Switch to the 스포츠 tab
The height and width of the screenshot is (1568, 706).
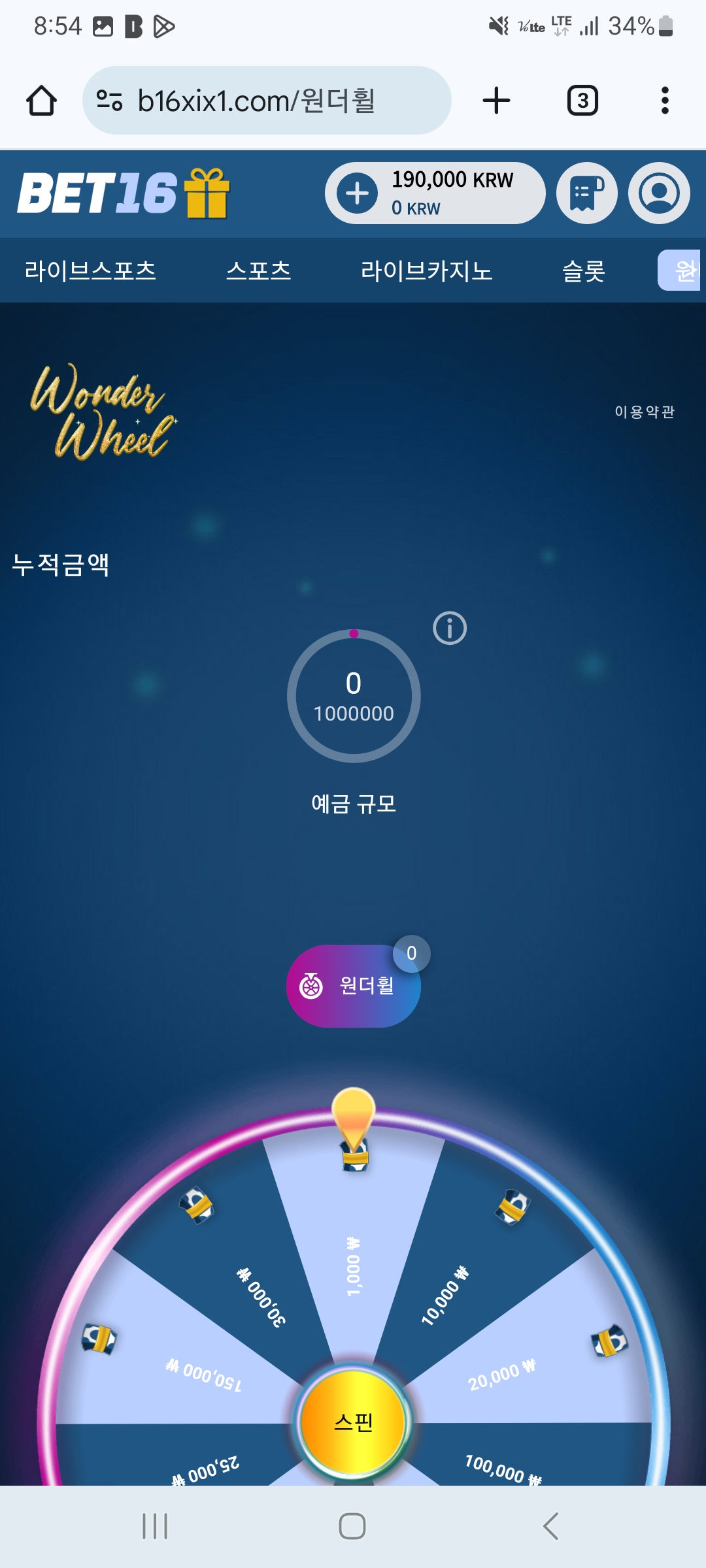point(259,270)
